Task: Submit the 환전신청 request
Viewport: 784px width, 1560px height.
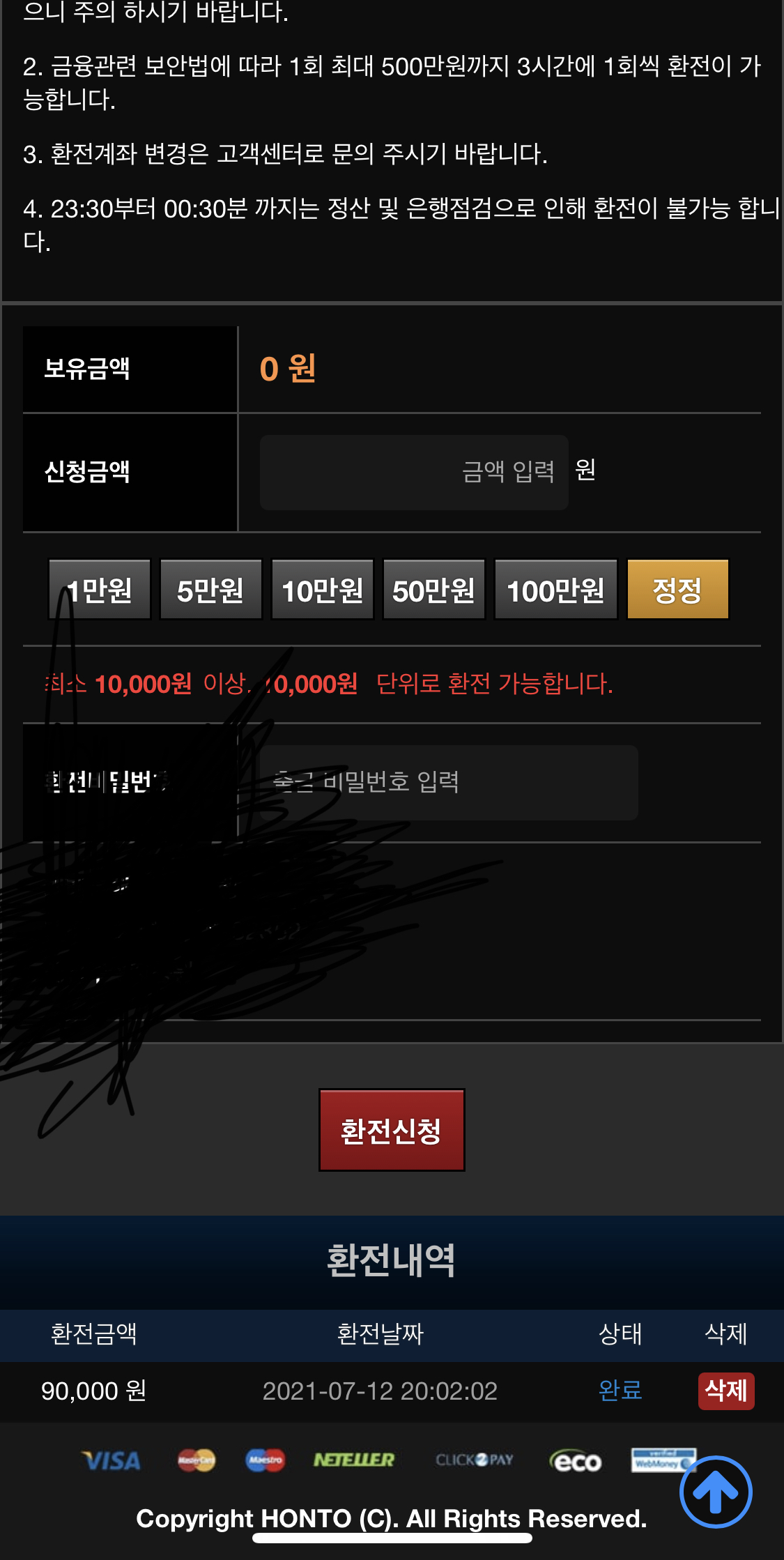Action: [x=392, y=1130]
